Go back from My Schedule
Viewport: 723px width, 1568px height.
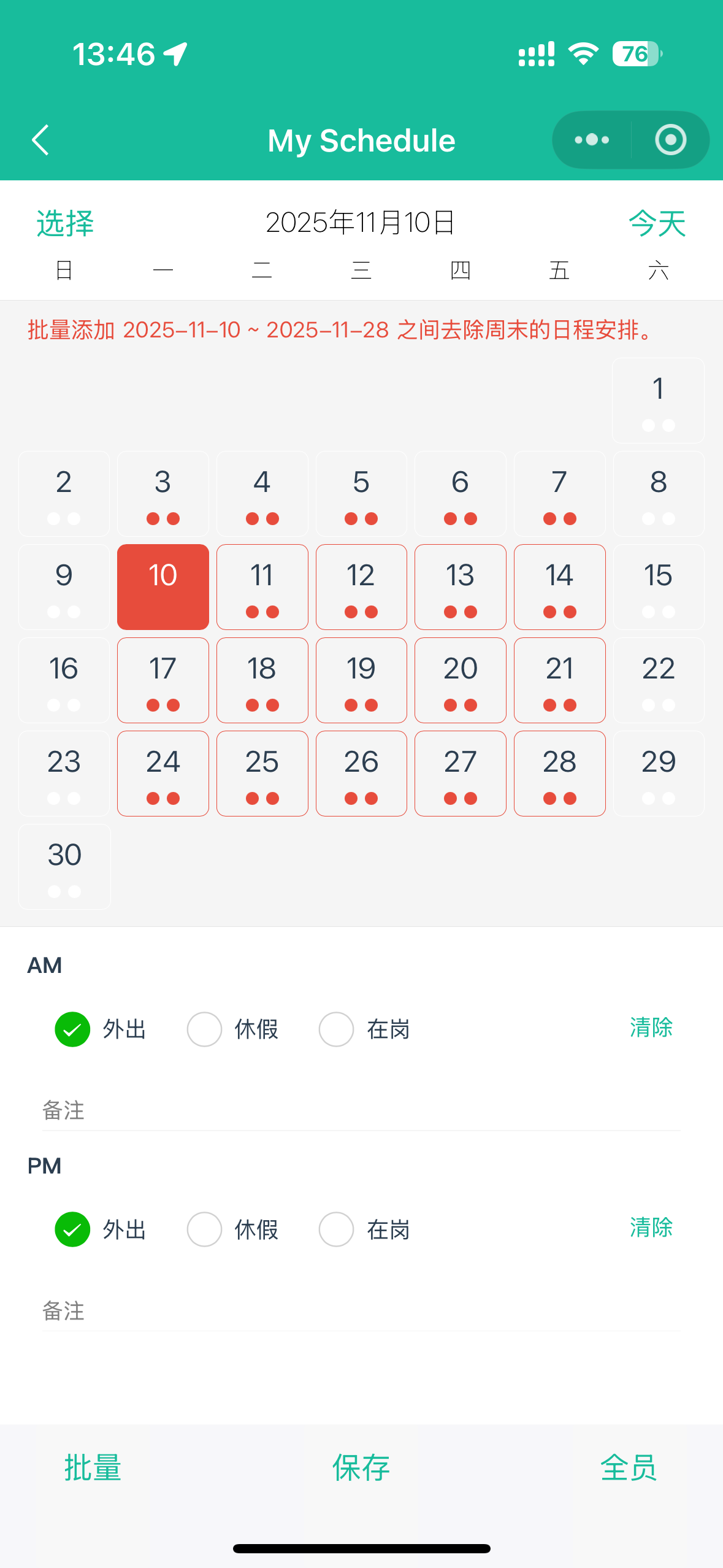(x=40, y=140)
